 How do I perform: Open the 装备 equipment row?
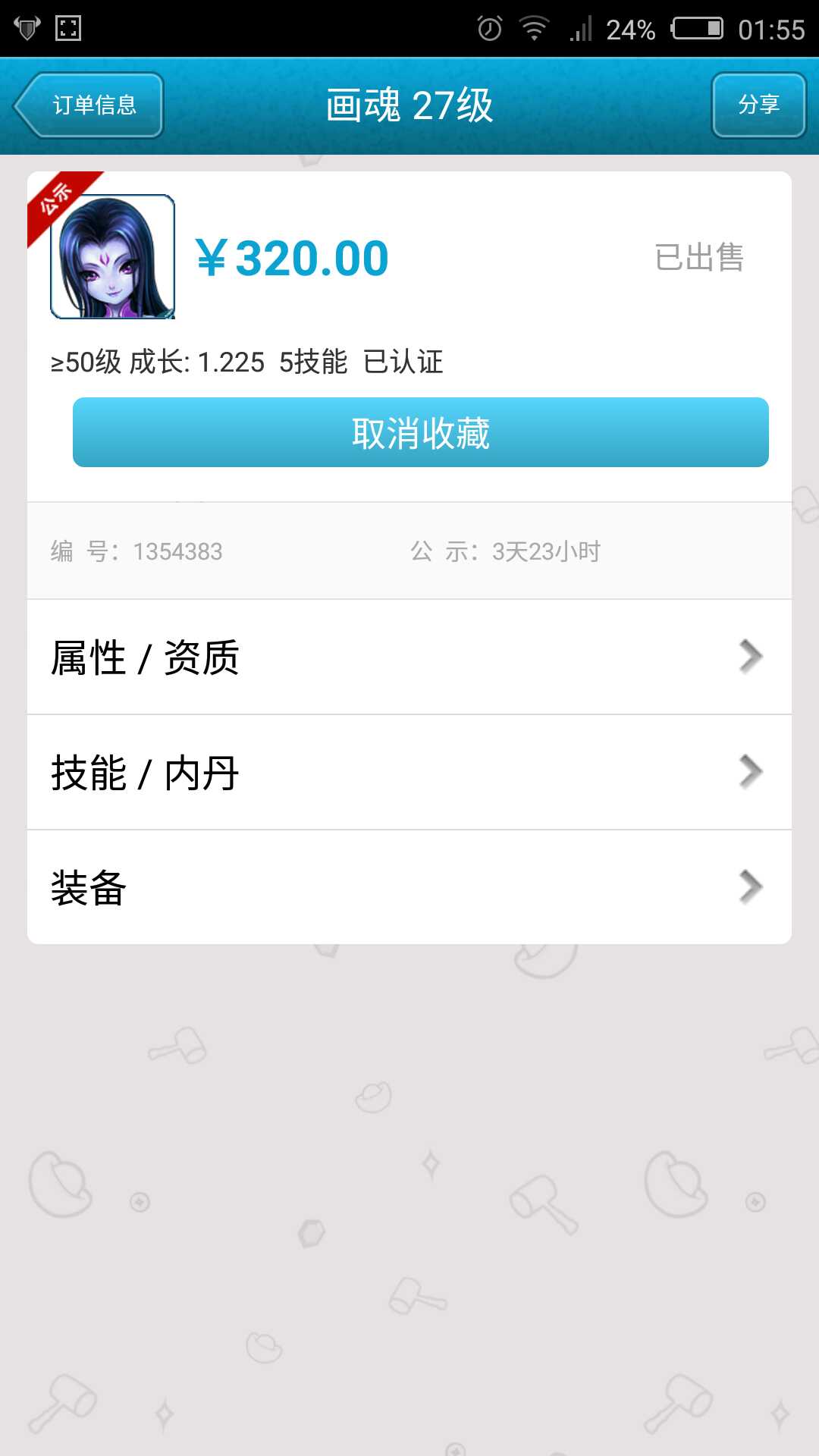[409, 887]
